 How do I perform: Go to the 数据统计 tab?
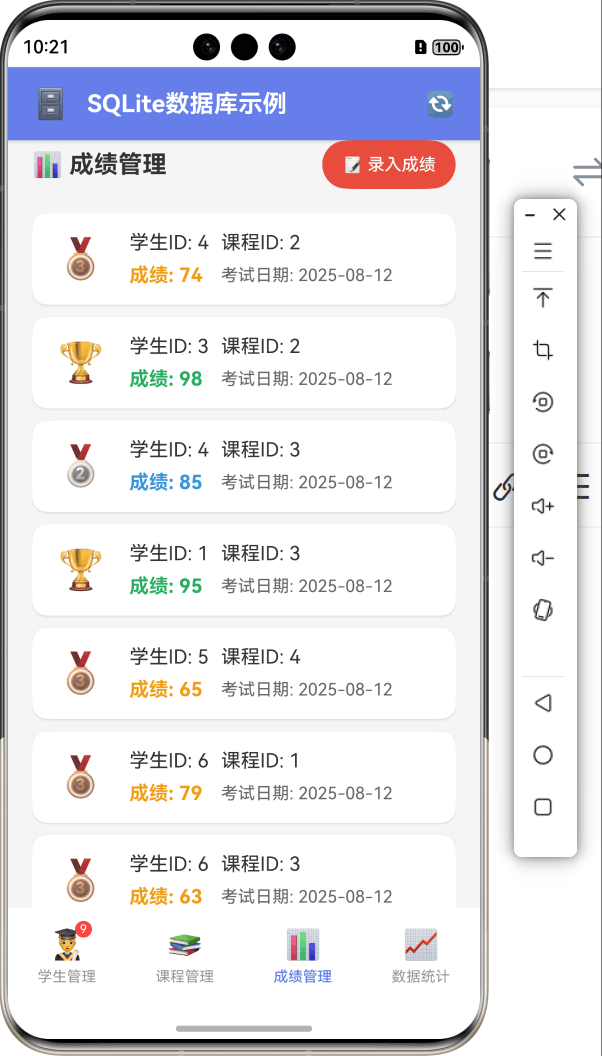(420, 955)
